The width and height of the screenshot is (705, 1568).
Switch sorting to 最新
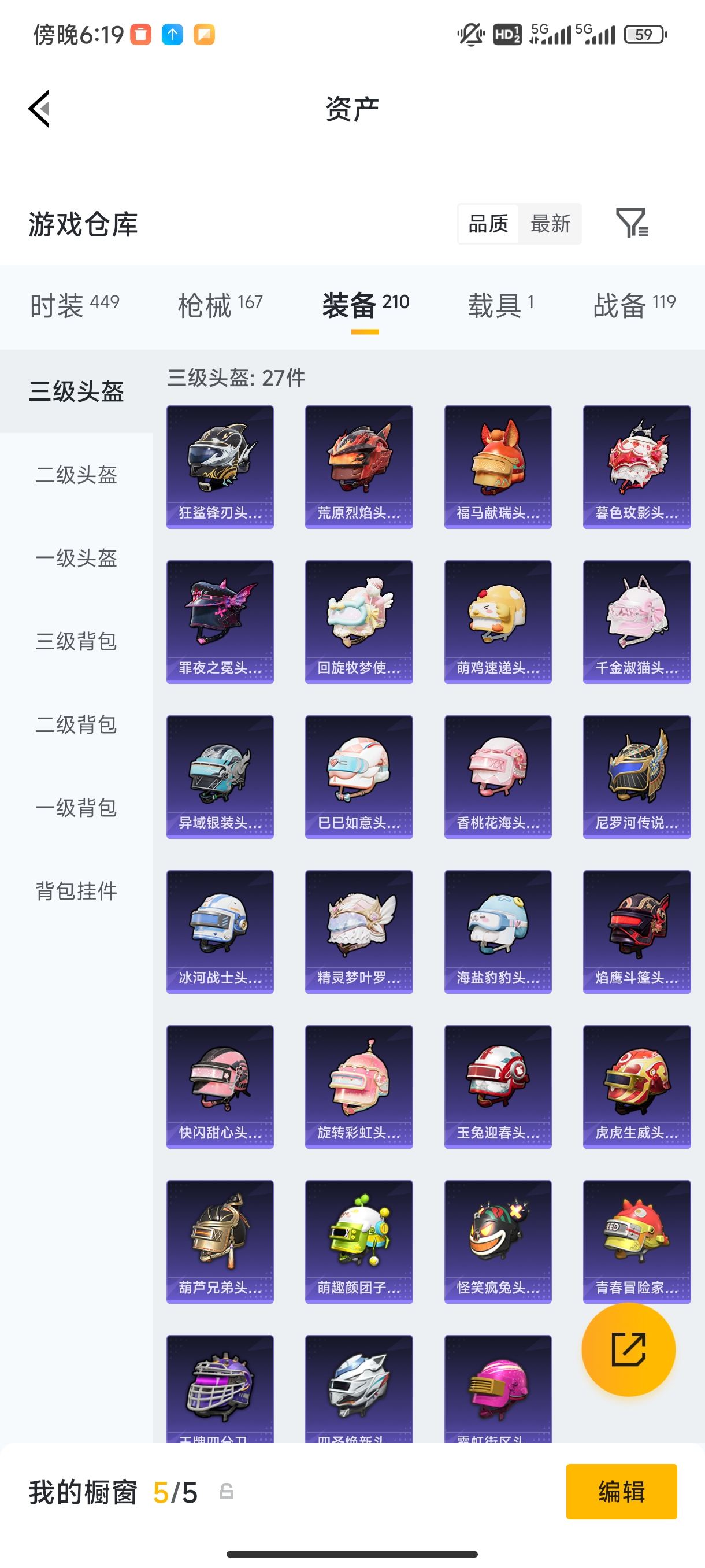coord(550,223)
